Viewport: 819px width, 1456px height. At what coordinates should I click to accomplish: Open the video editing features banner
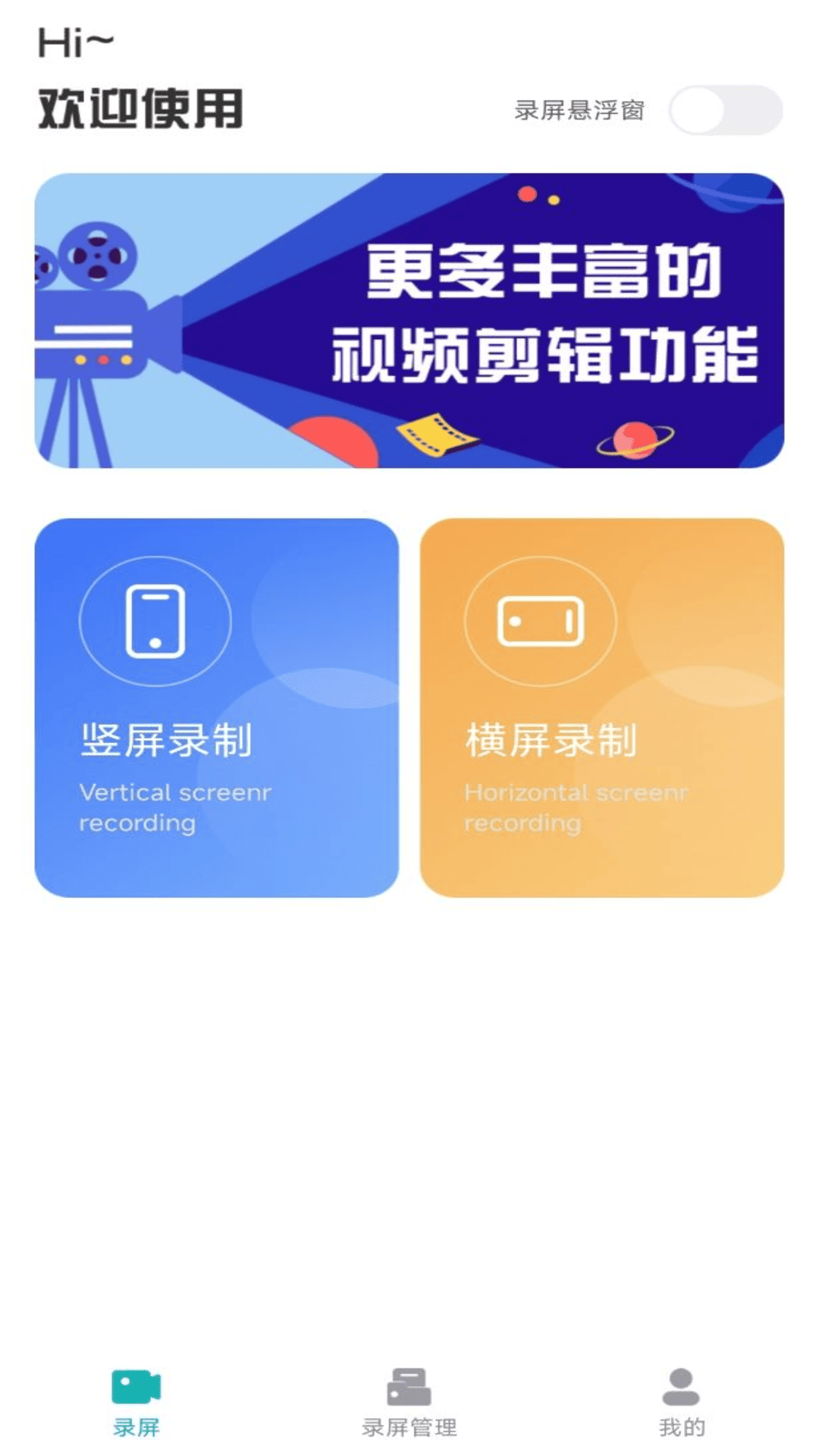(x=409, y=321)
